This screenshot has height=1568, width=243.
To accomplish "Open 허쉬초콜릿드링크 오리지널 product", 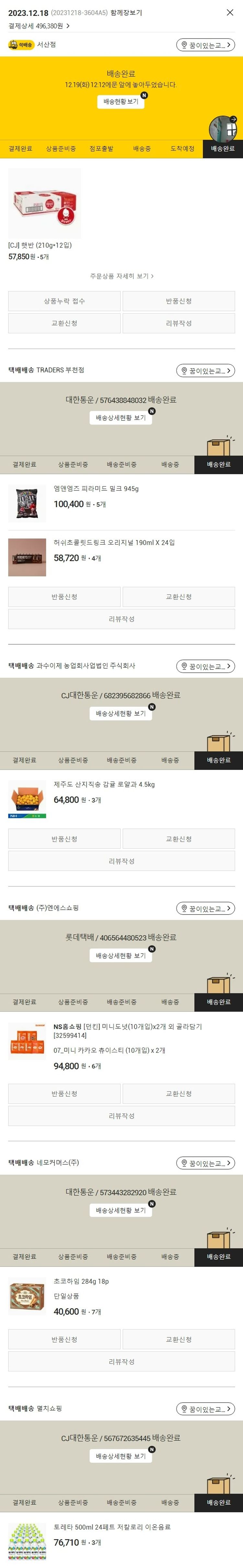I will click(113, 543).
